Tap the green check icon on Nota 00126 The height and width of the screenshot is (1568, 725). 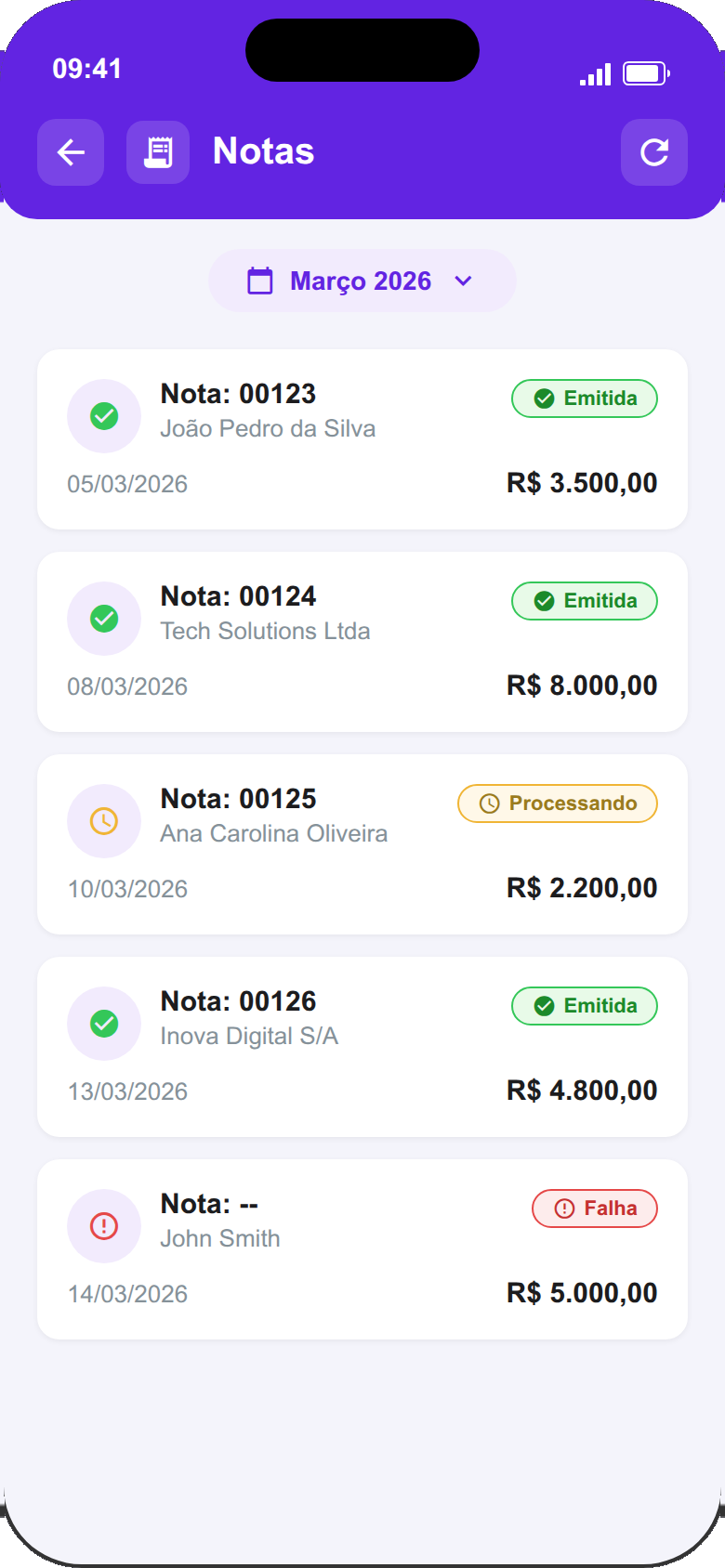pos(104,1023)
